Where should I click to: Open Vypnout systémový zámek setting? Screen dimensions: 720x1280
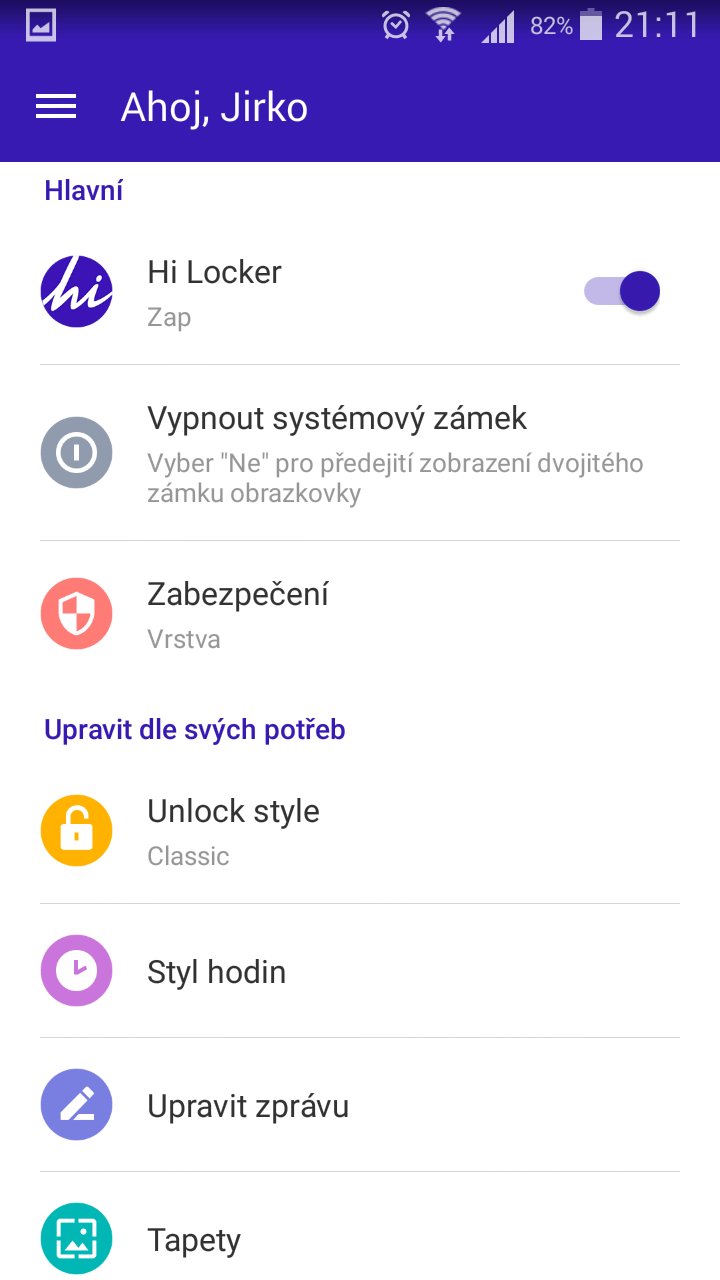(x=360, y=453)
